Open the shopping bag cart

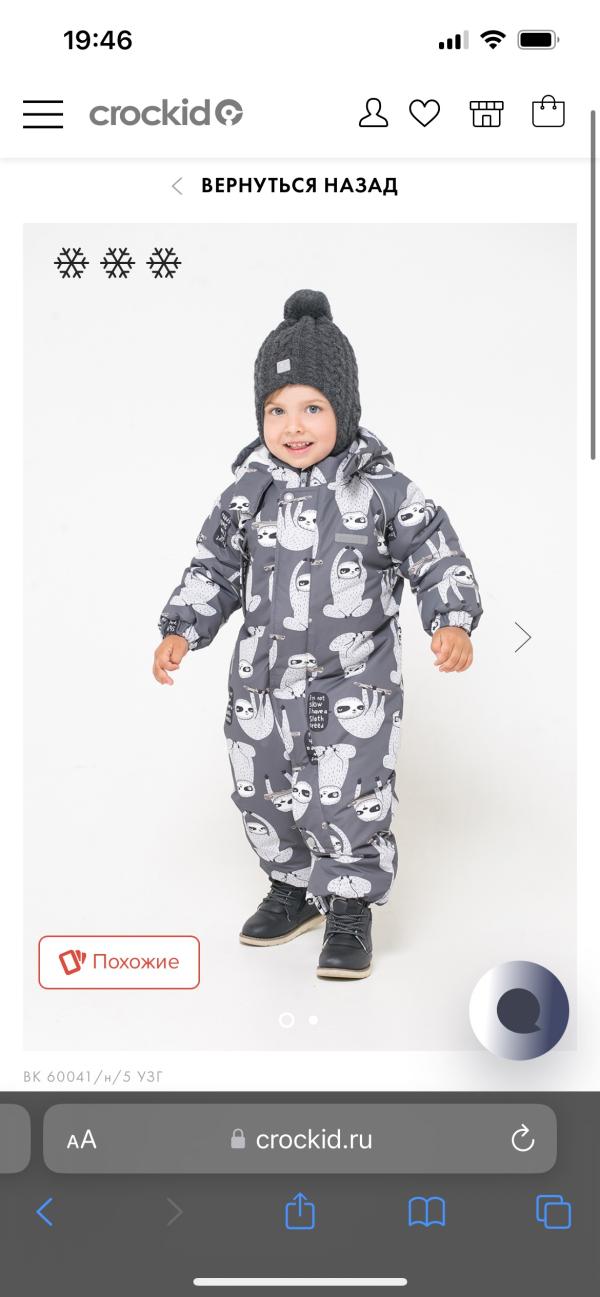(x=548, y=112)
